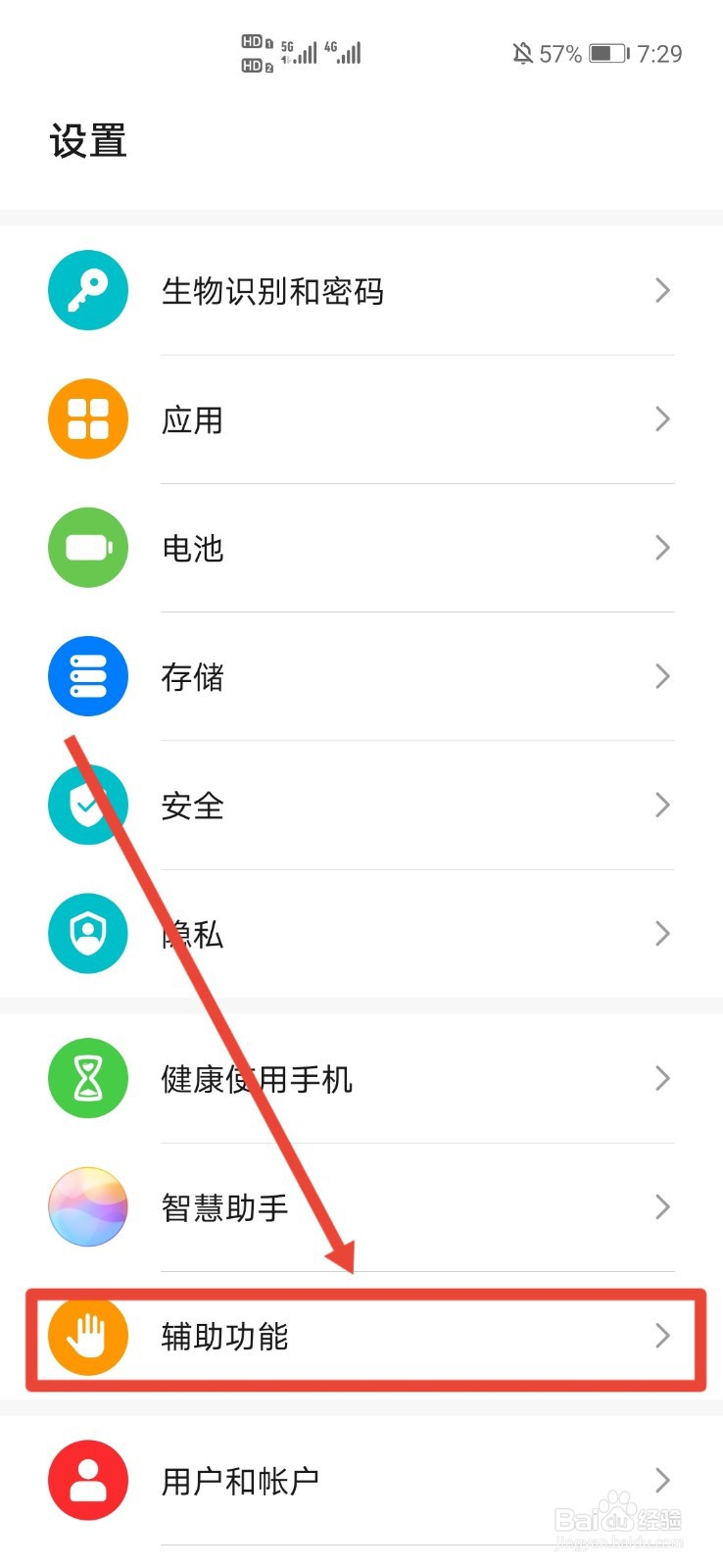Expand the 隐私 entry chevron
The width and height of the screenshot is (723, 1568).
(x=662, y=933)
